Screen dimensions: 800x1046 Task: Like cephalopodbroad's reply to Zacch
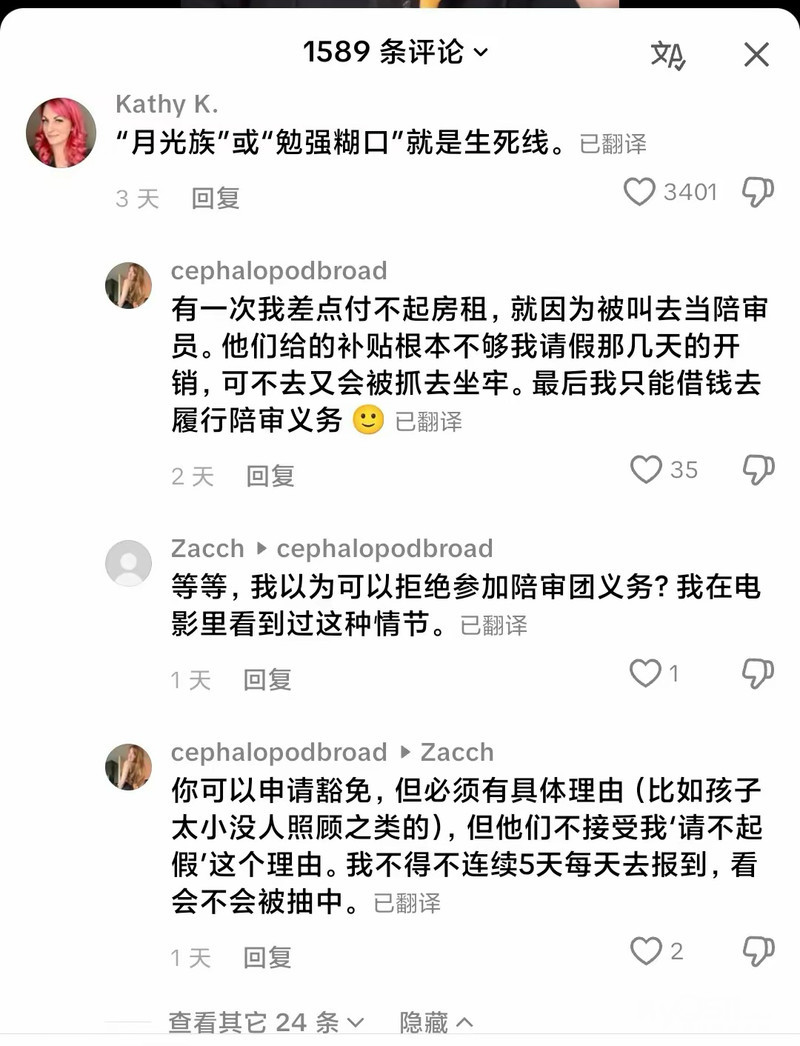(645, 951)
